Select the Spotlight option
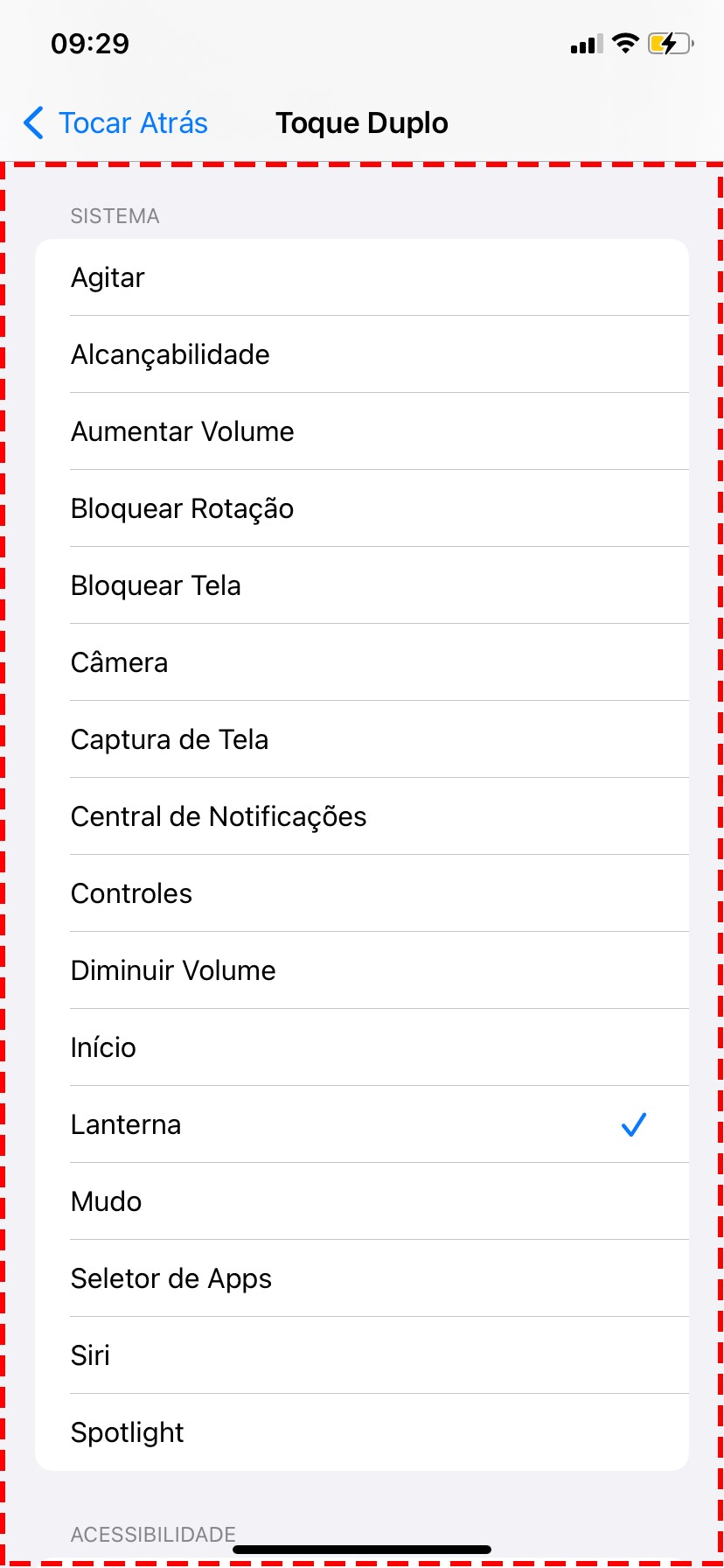Image resolution: width=724 pixels, height=1568 pixels. (x=362, y=1432)
